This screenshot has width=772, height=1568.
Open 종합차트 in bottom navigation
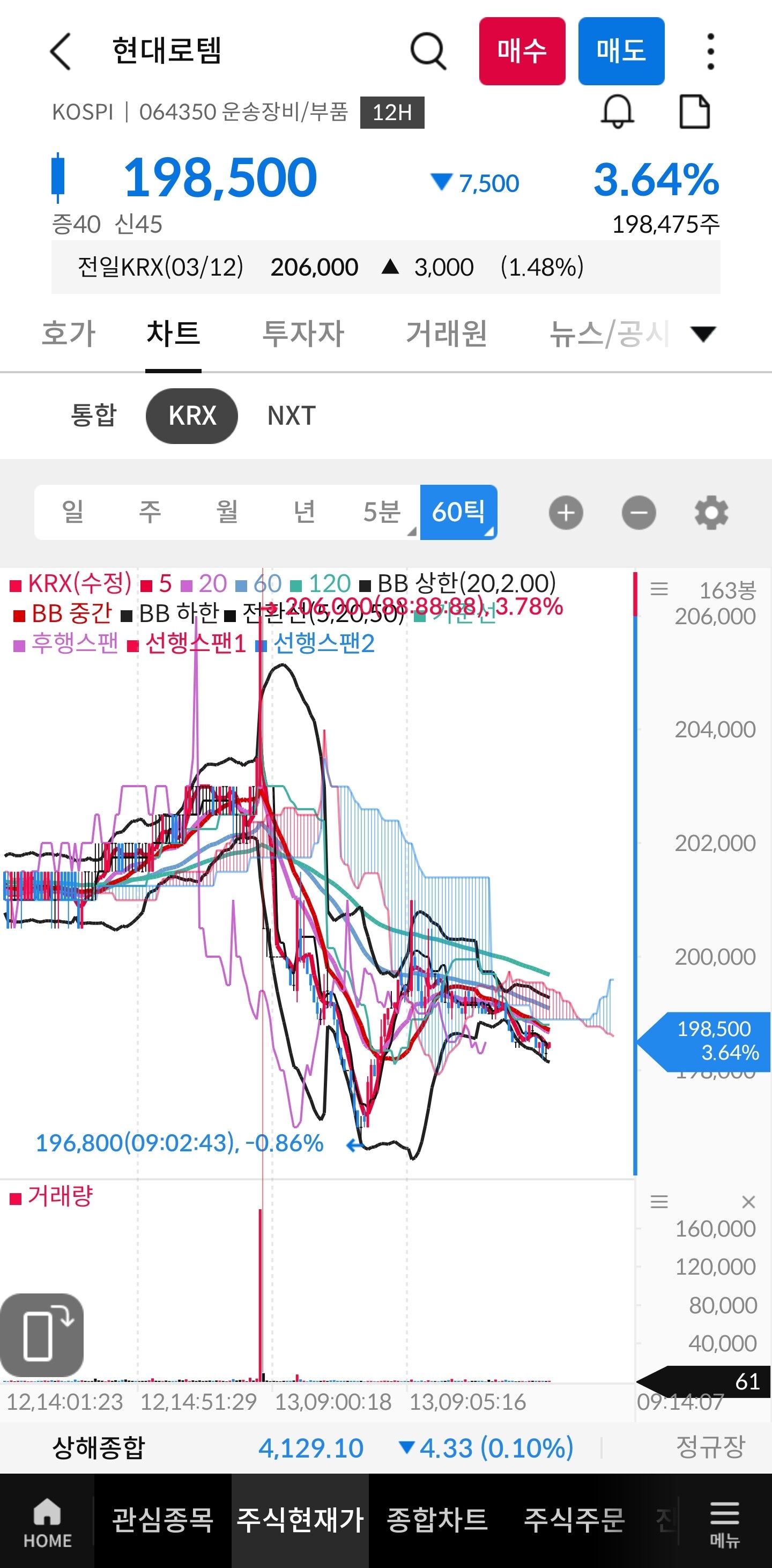pos(437,1520)
